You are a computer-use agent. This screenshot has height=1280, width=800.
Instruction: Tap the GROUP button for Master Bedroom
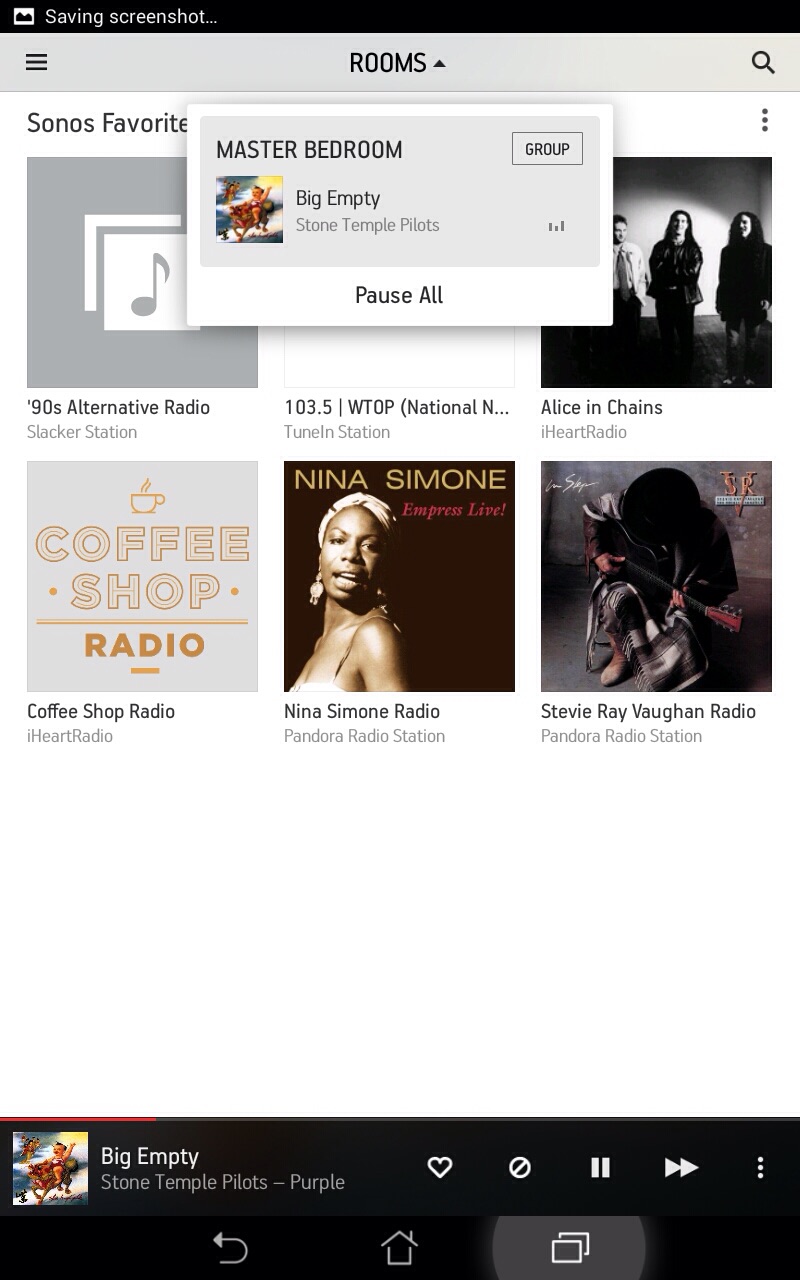point(547,149)
